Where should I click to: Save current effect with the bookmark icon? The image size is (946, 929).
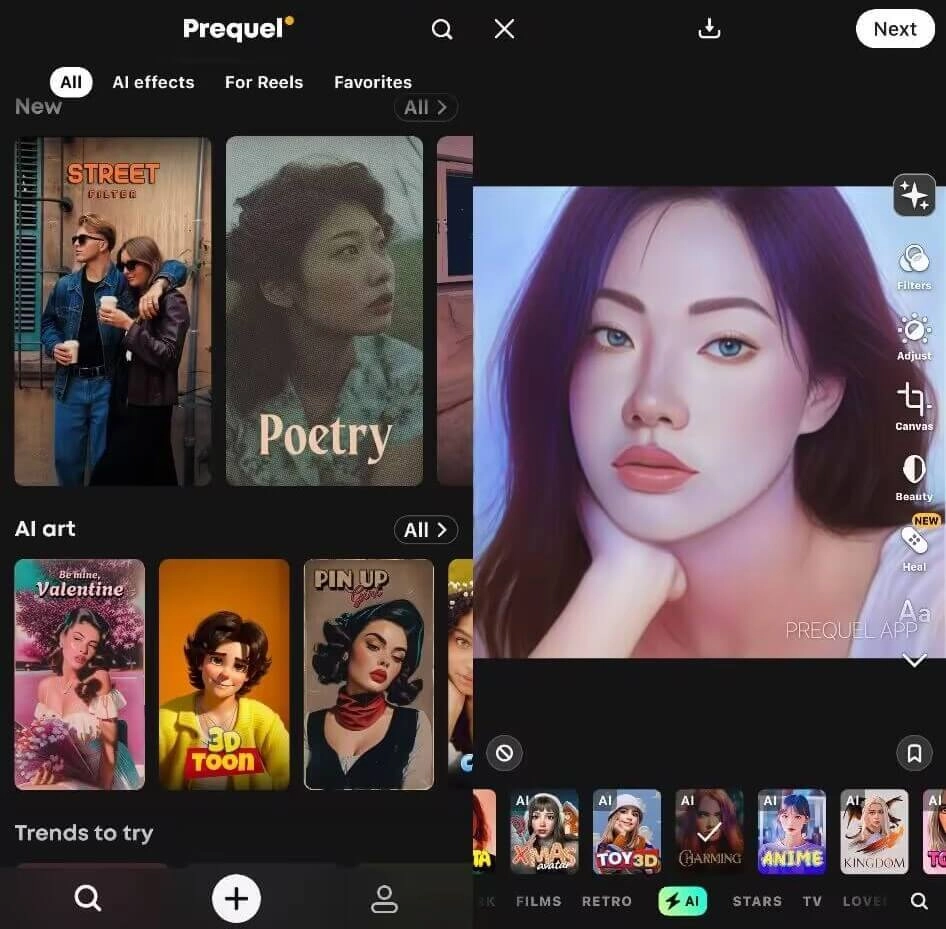(x=914, y=754)
